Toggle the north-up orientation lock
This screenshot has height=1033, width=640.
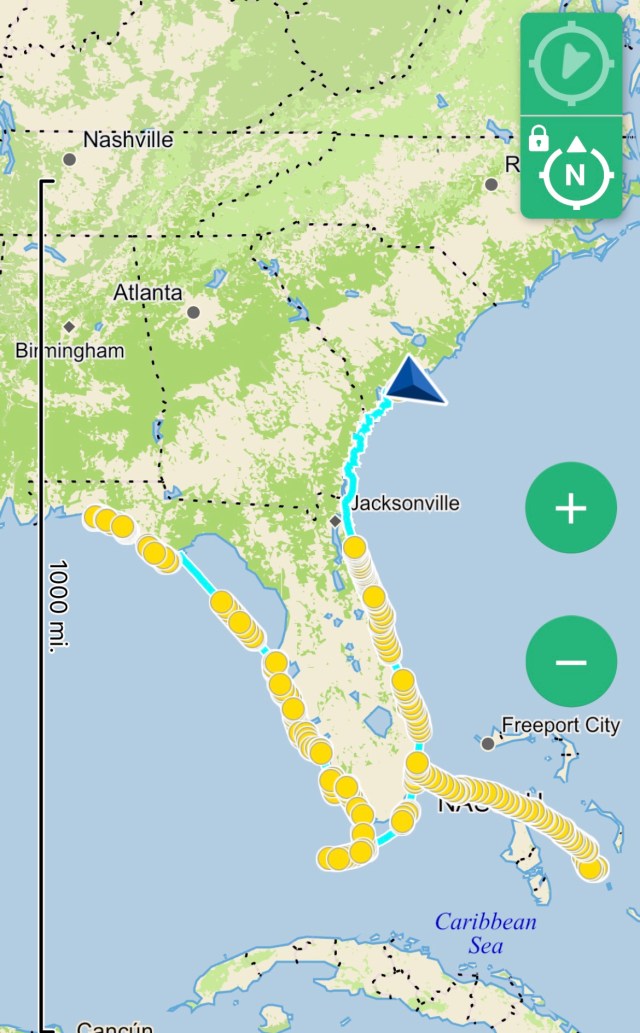pos(571,169)
